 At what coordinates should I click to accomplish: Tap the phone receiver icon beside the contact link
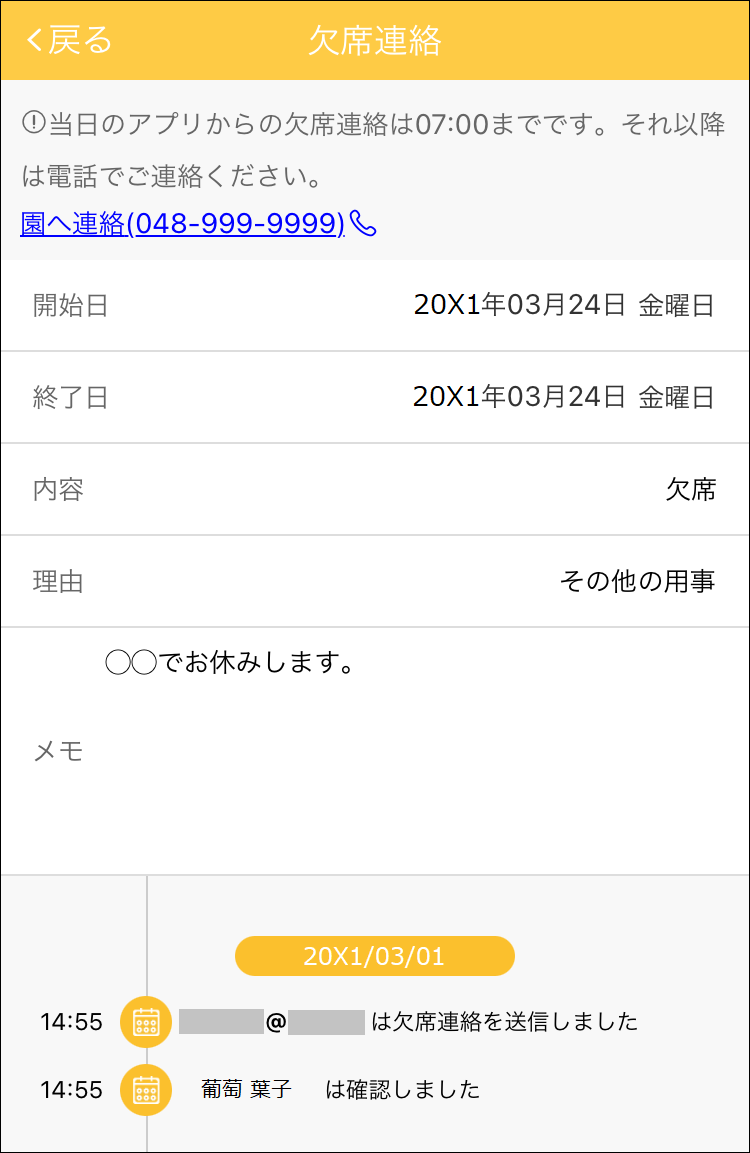tap(365, 223)
